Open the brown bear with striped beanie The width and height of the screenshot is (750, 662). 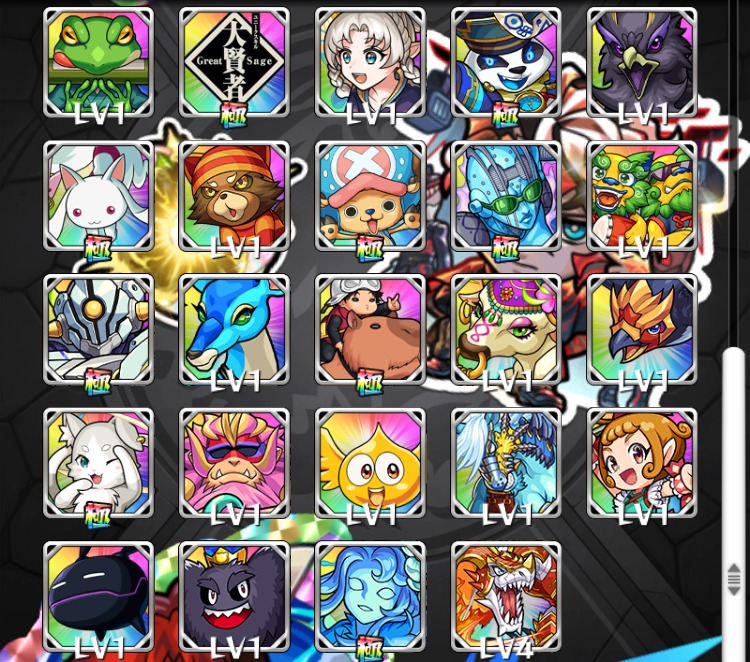click(234, 196)
